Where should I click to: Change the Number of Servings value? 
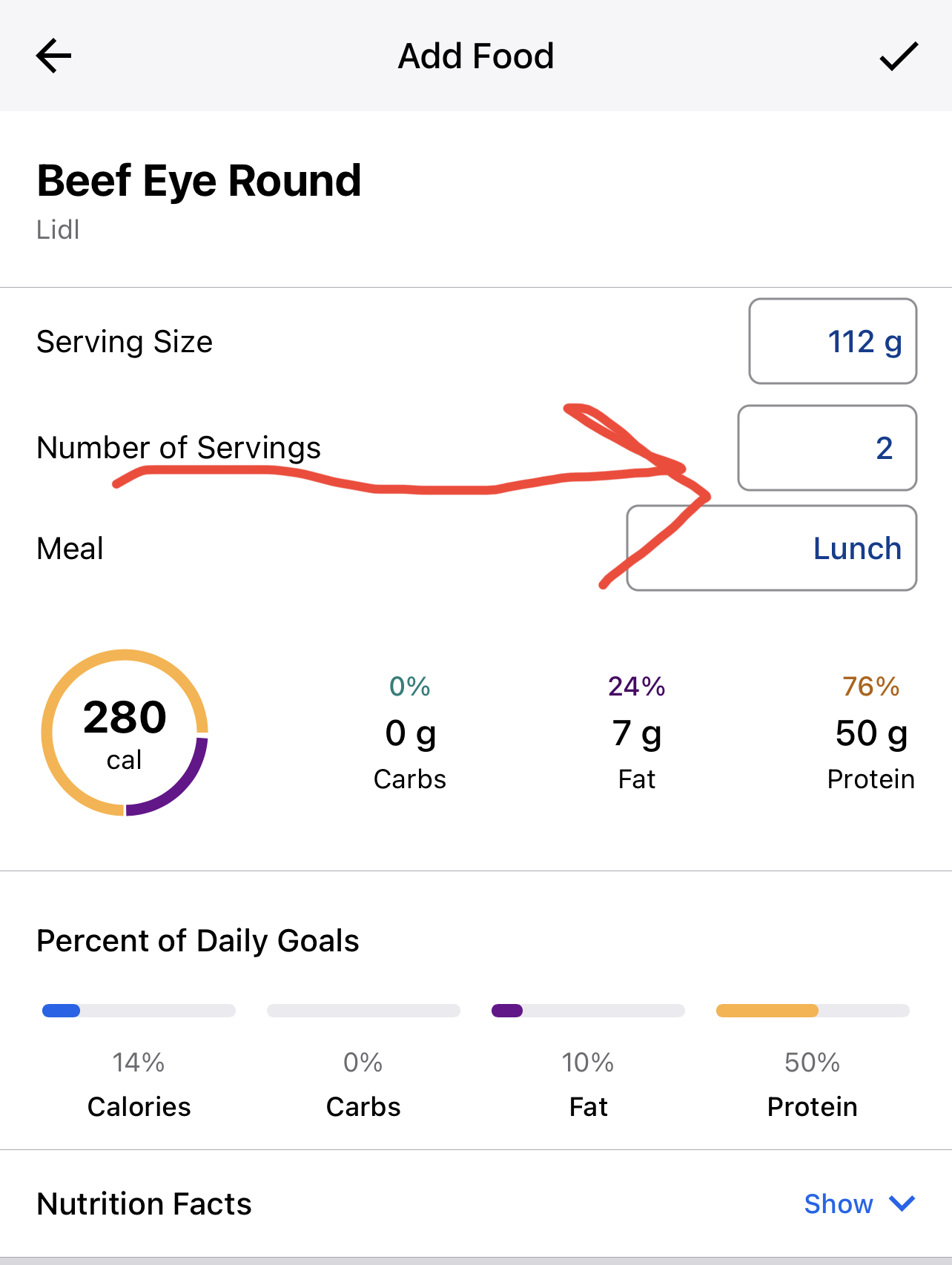click(x=827, y=448)
